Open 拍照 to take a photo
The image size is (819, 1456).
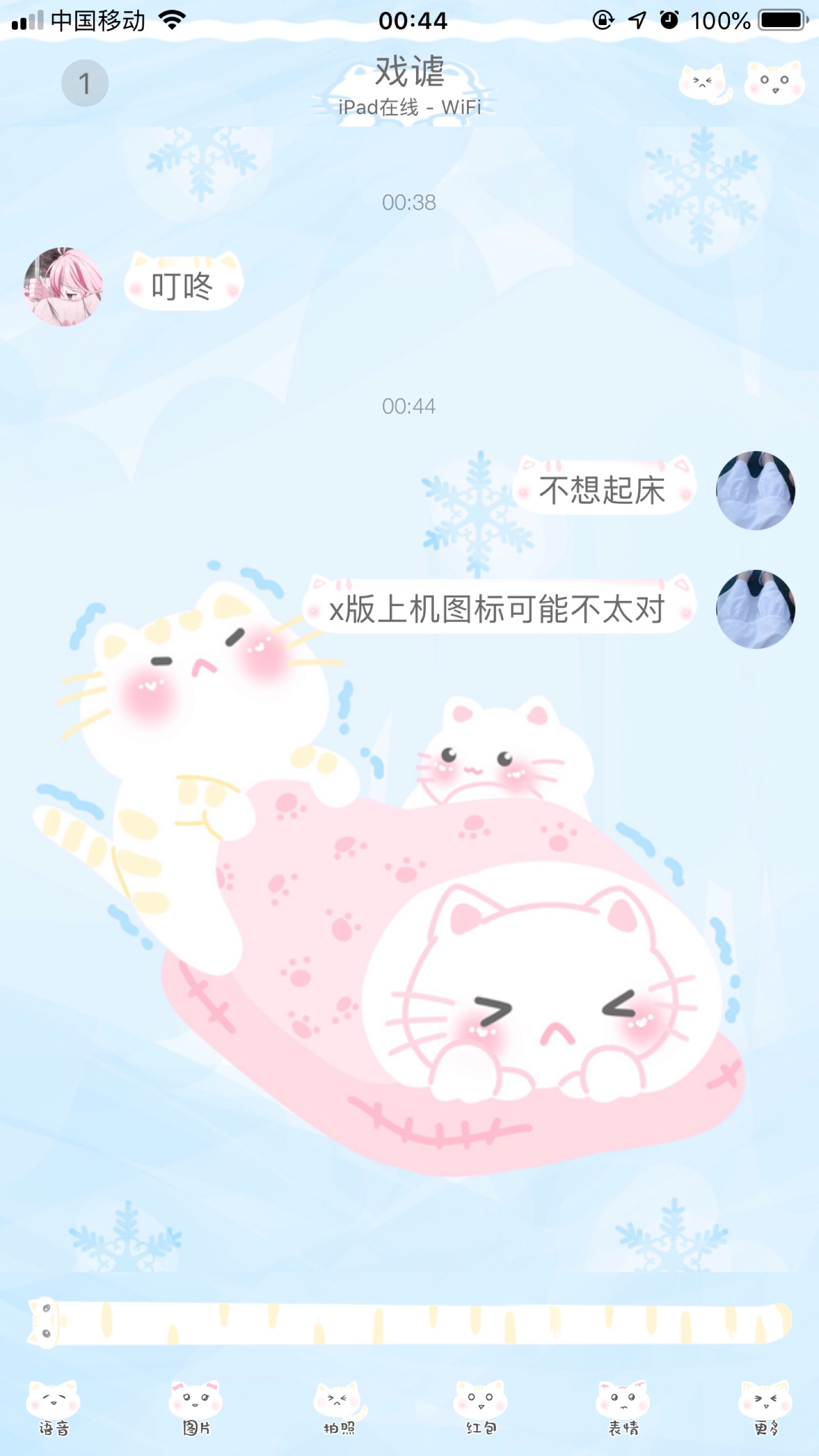click(x=339, y=1409)
